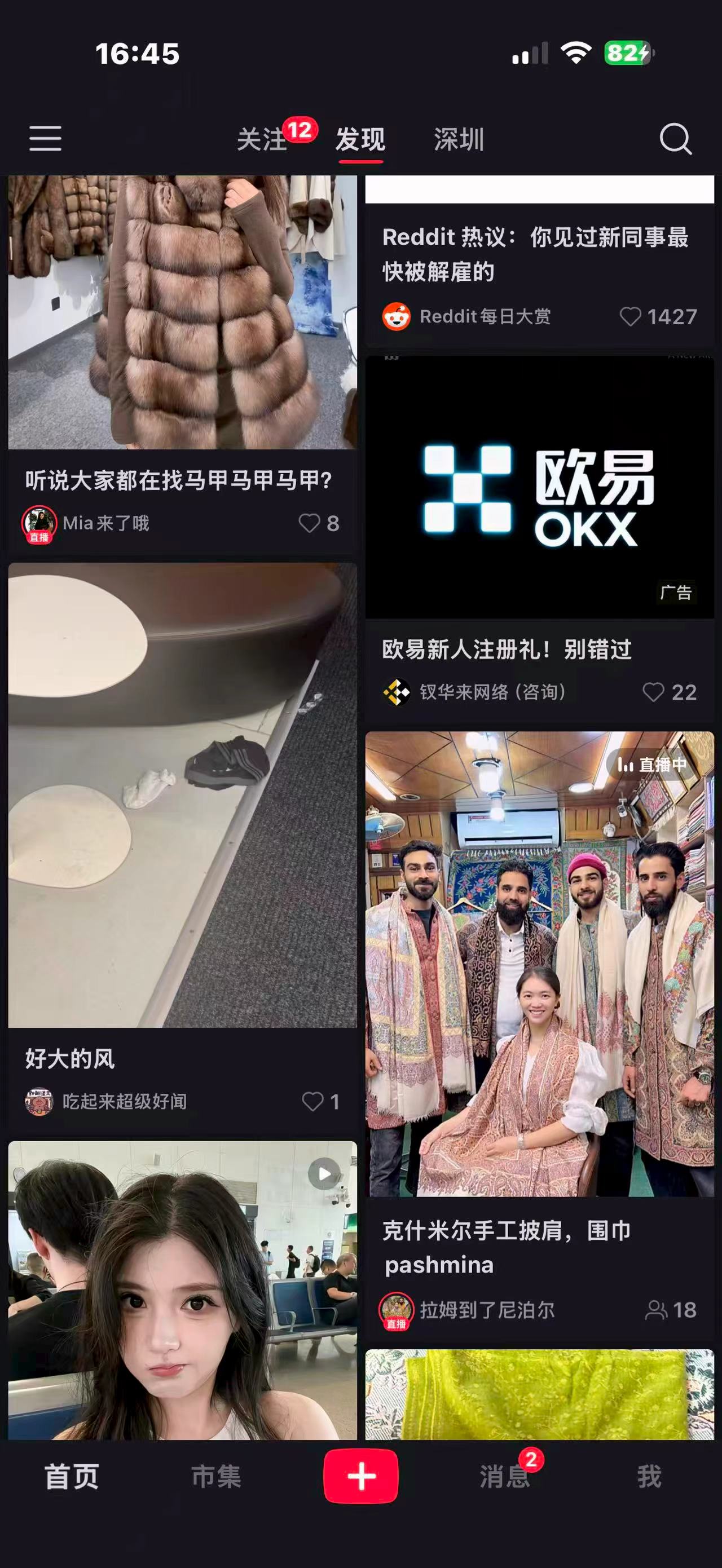Switch to the 关注 tab

[262, 140]
